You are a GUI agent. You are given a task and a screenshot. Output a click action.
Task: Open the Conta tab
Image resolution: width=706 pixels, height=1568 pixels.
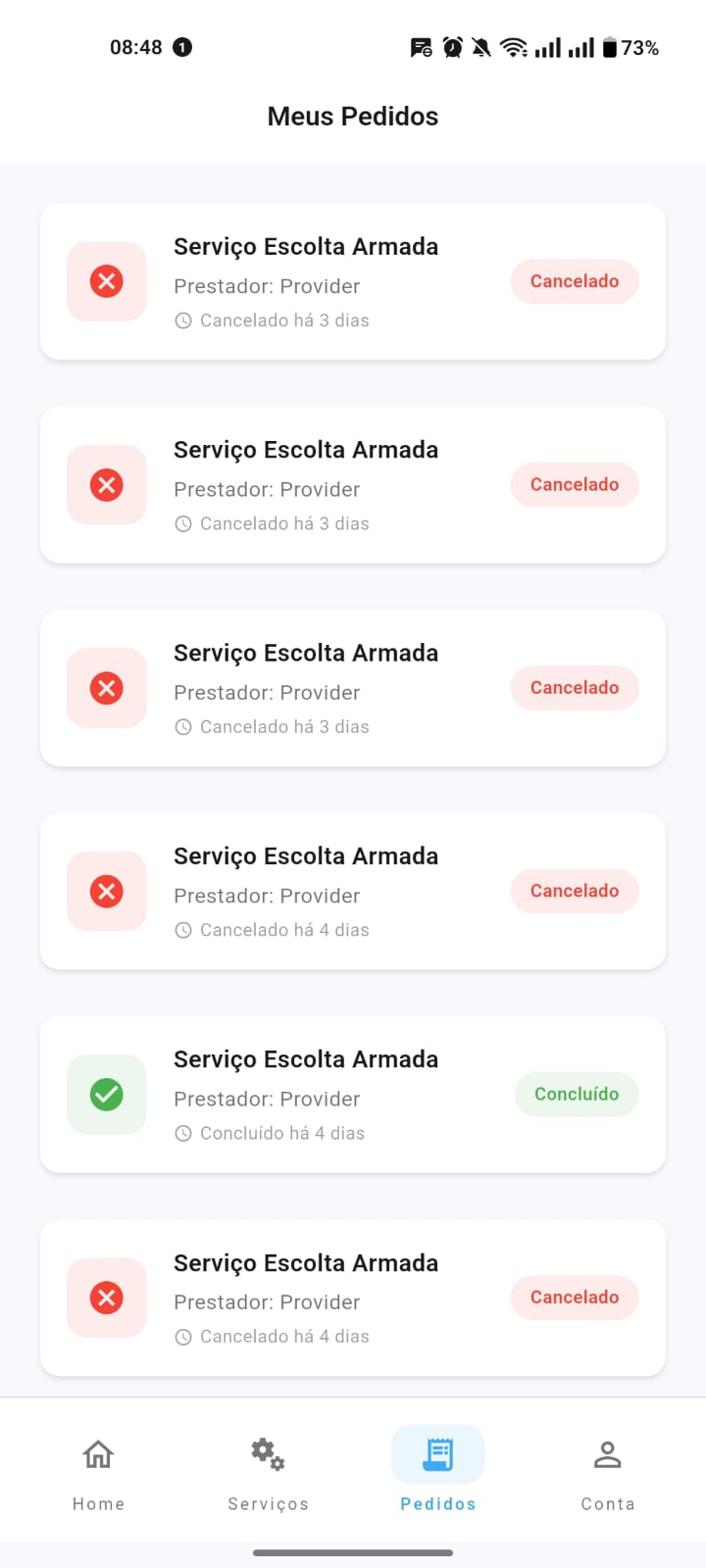point(607,1470)
